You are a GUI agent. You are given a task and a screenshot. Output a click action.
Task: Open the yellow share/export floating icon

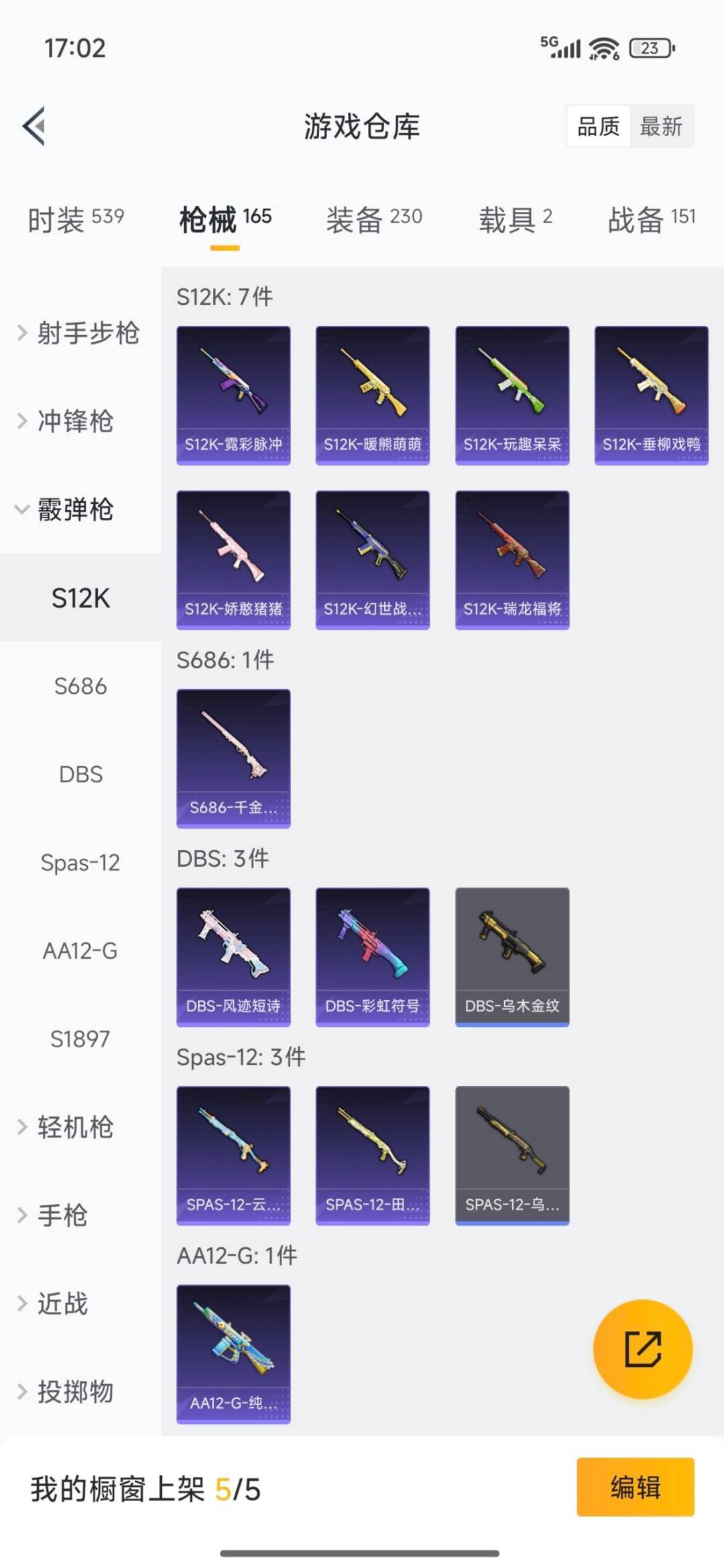click(642, 1350)
